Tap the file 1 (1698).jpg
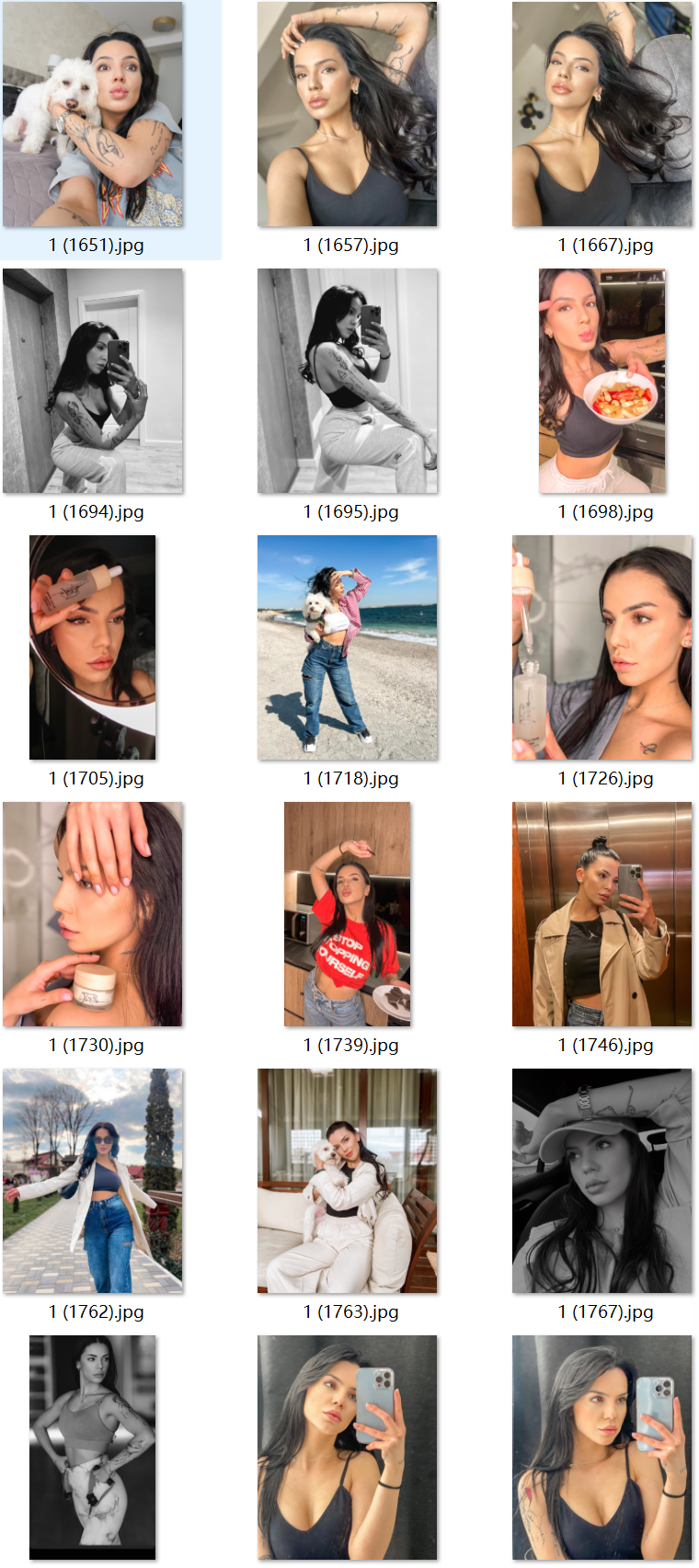Image resolution: width=699 pixels, height=1568 pixels. [602, 381]
